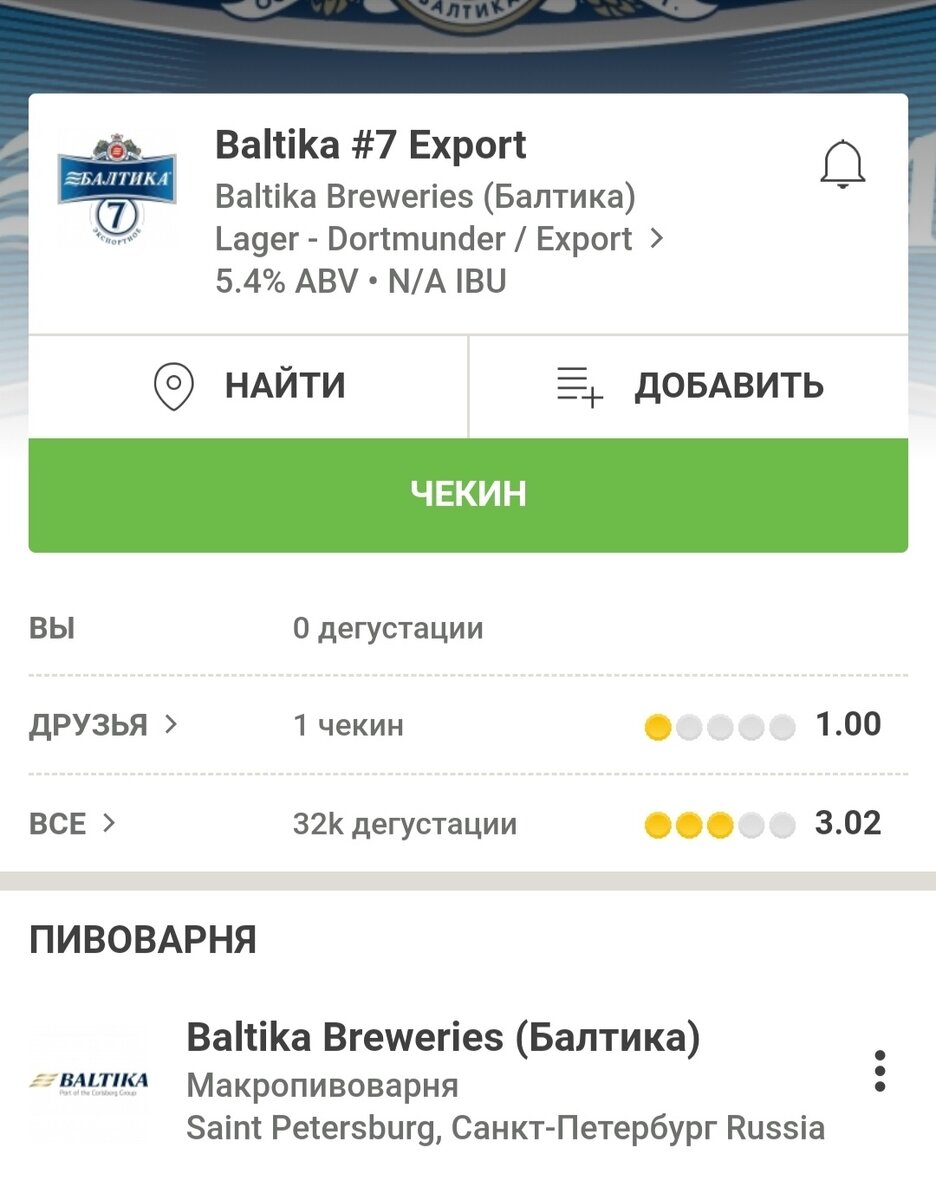This screenshot has width=936, height=1200.
Task: Tap the Baltika #7 Export beer label image
Action: coord(116,186)
